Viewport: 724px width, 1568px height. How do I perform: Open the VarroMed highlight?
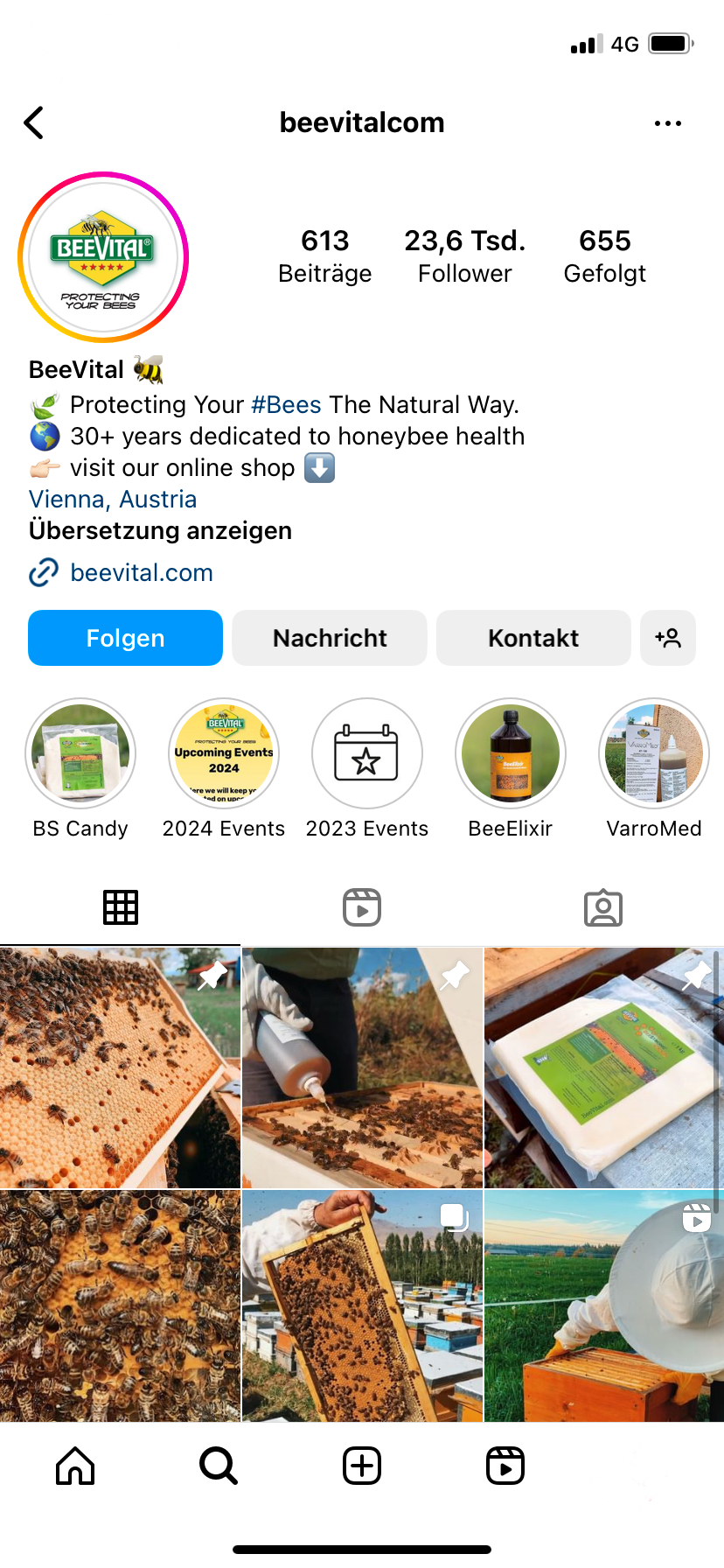(x=654, y=753)
